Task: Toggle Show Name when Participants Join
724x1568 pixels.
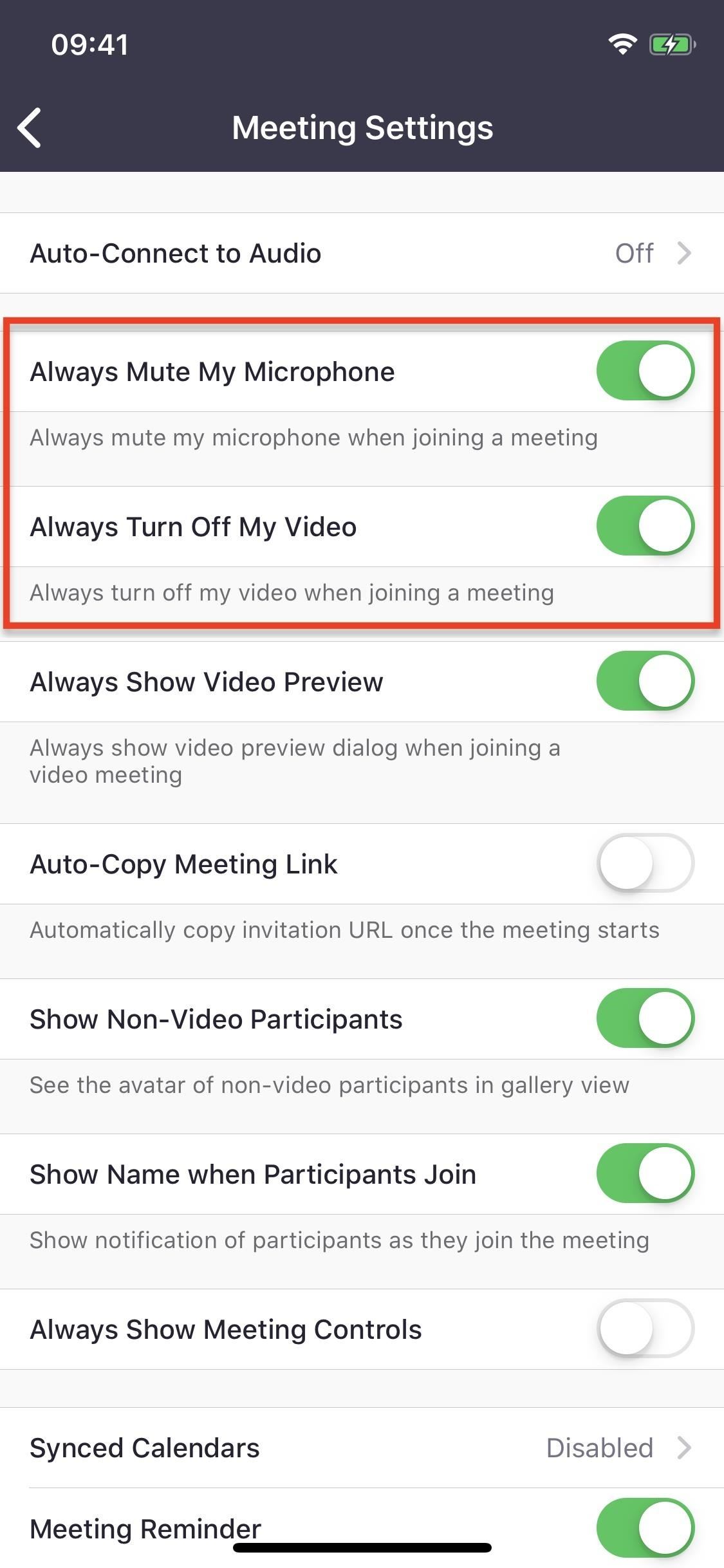Action: [645, 1174]
